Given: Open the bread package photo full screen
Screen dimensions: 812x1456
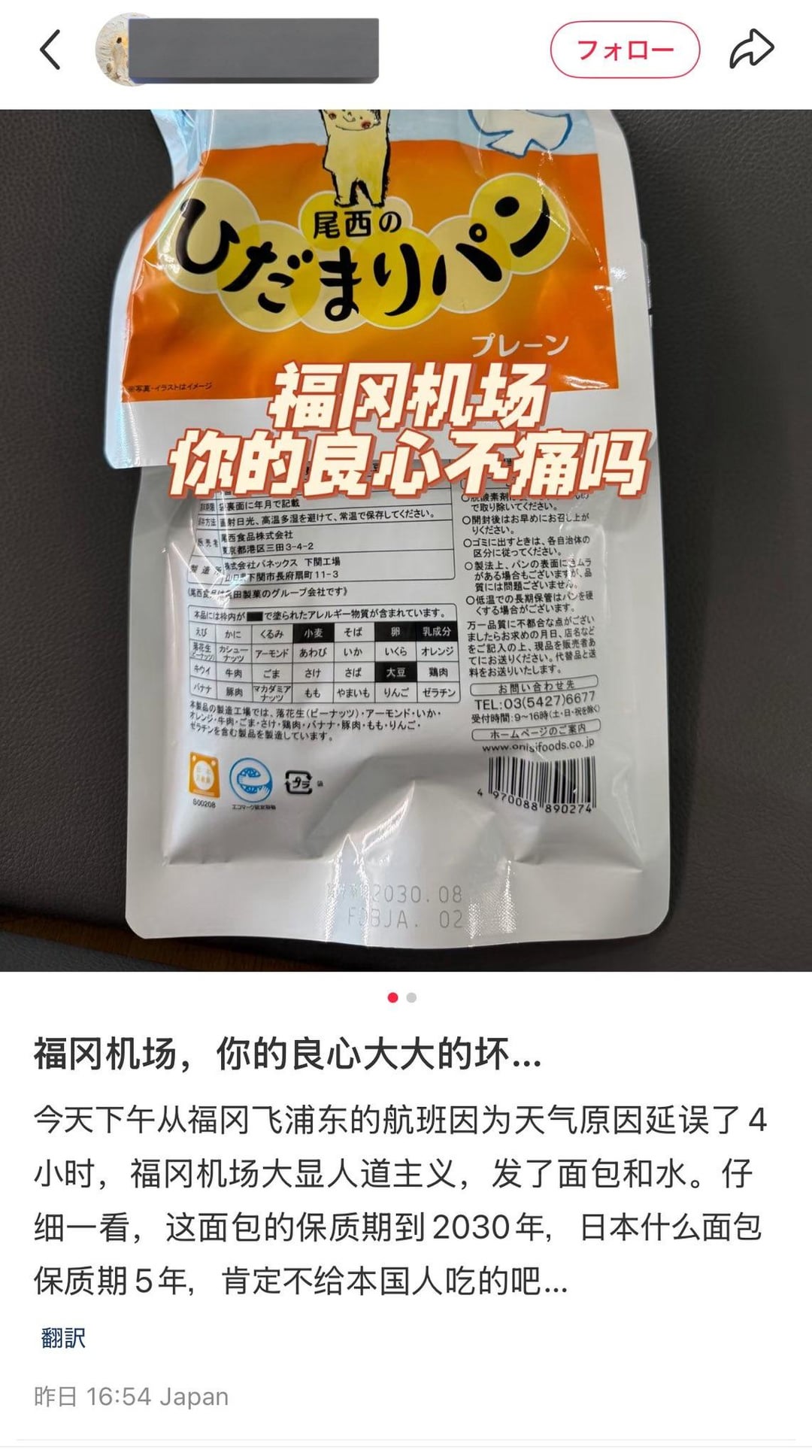Looking at the screenshot, I should point(406,540).
